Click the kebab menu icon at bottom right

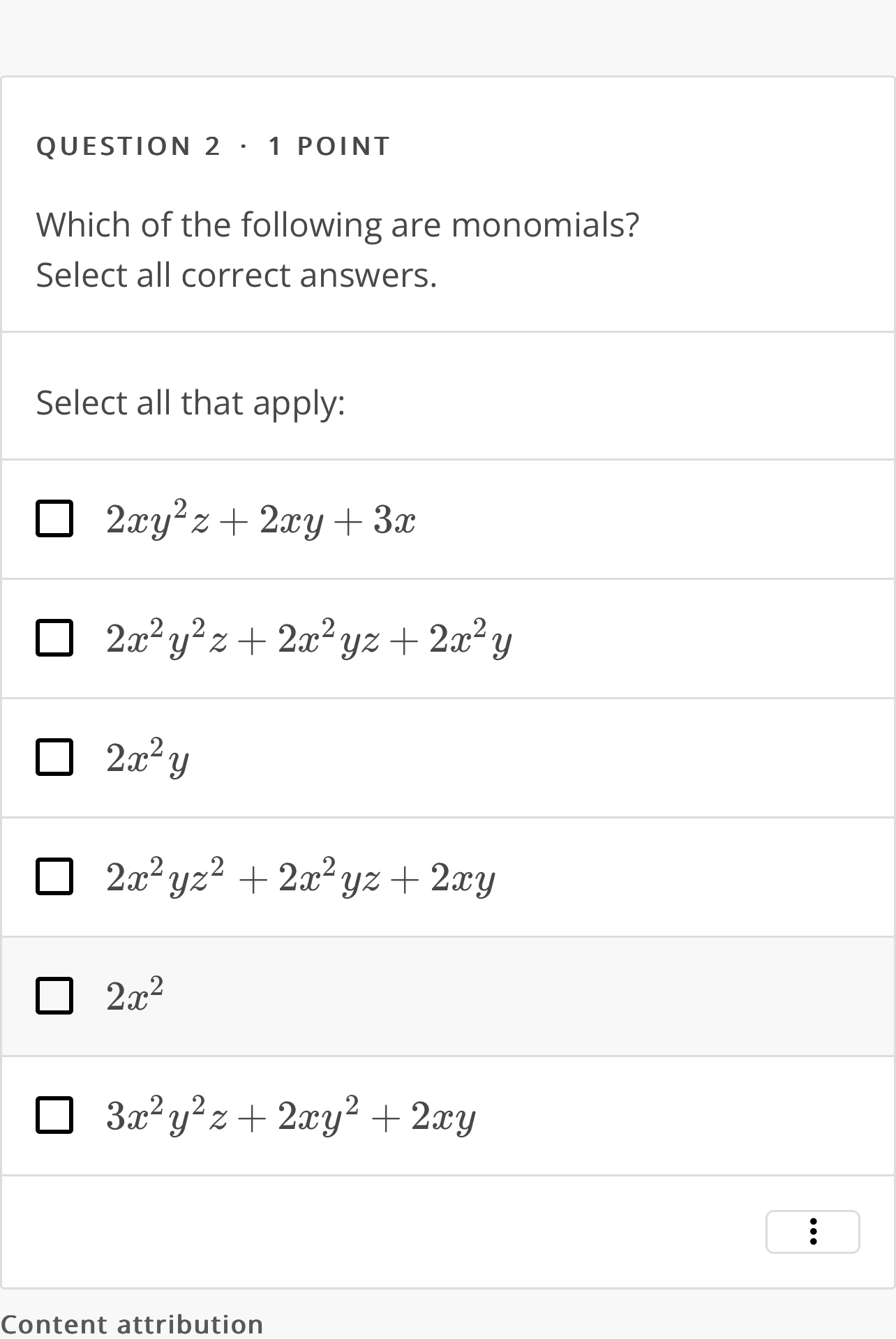click(812, 1232)
